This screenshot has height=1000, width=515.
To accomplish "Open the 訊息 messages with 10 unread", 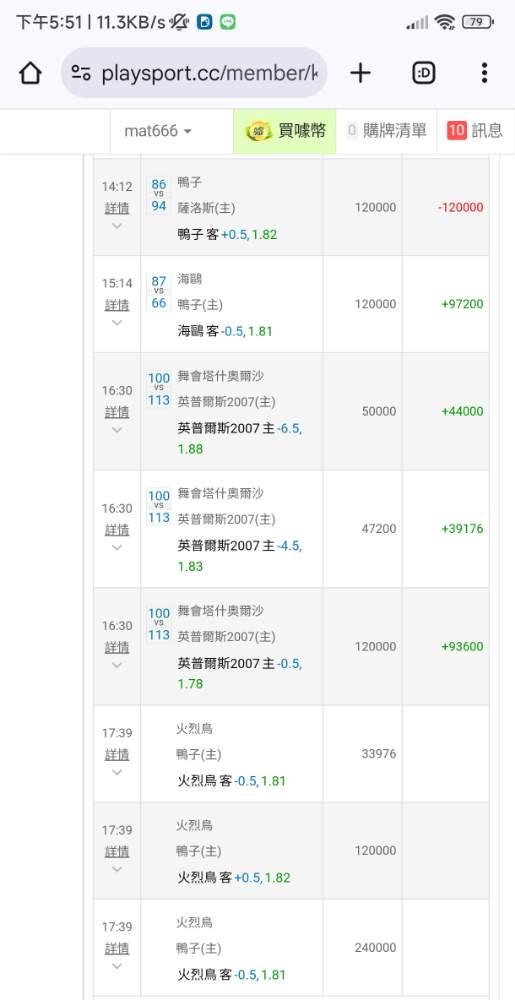I will [x=475, y=131].
